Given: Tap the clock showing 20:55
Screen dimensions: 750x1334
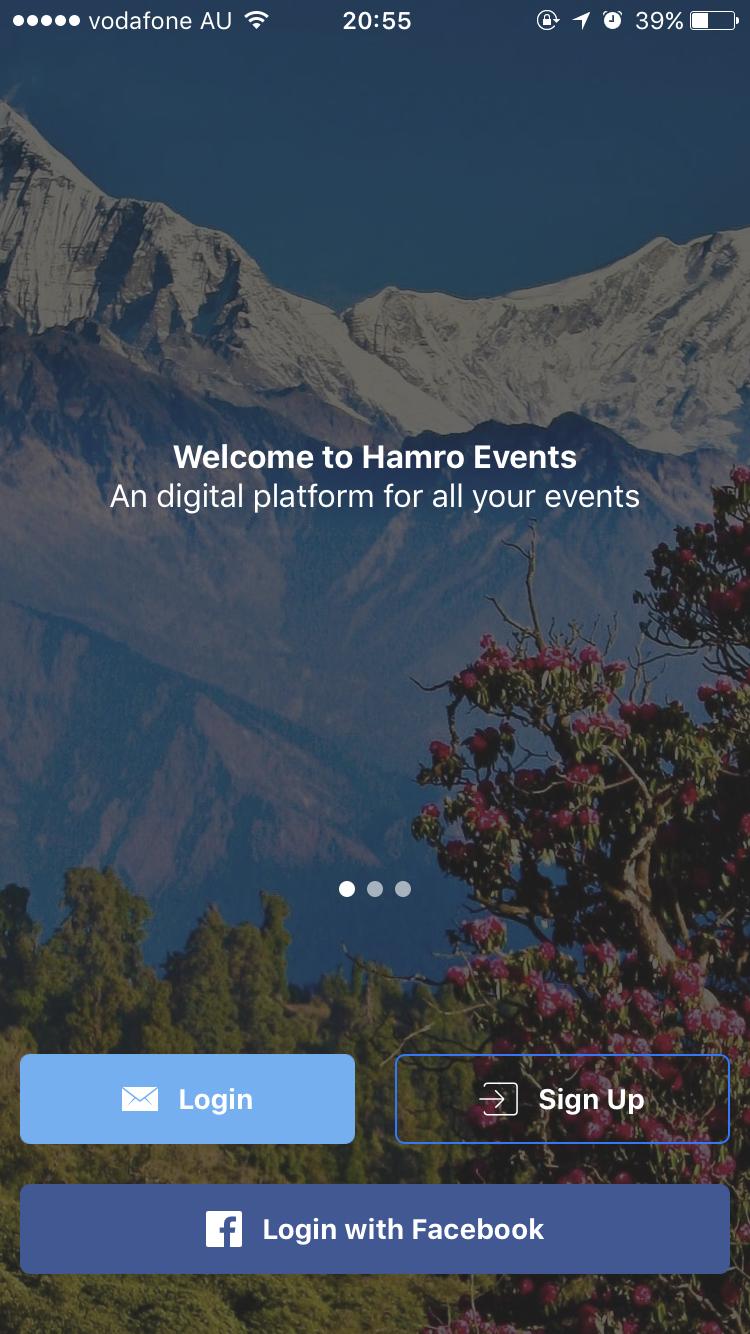Looking at the screenshot, I should (375, 20).
